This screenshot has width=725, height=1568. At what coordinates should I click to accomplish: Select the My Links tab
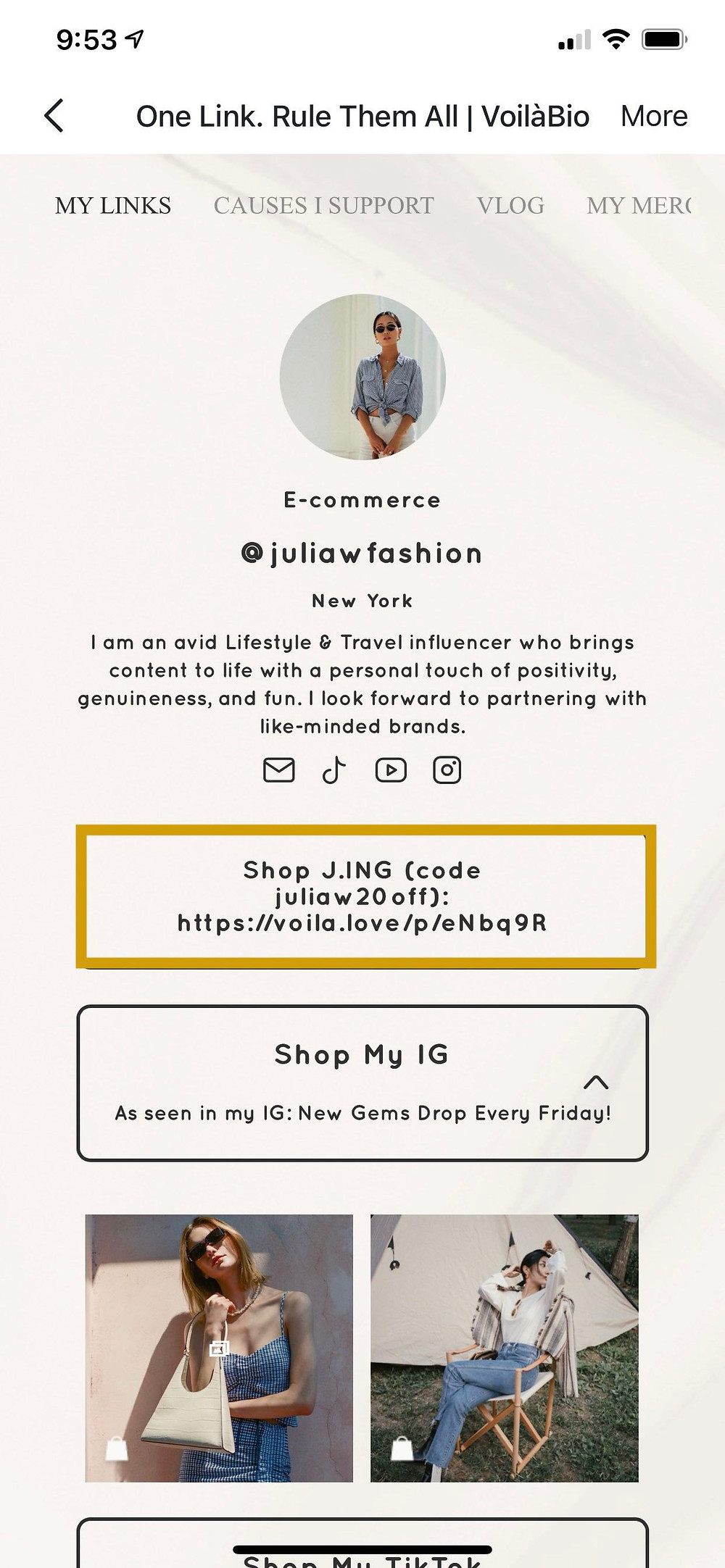[x=113, y=206]
